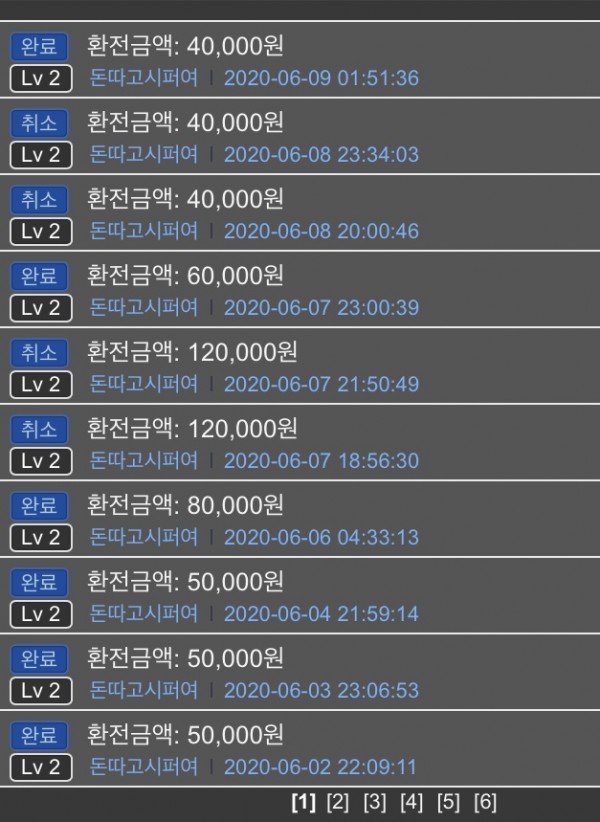Open the entry dated 2020-06-08 20:00:46
The image size is (600, 822).
point(186,198)
